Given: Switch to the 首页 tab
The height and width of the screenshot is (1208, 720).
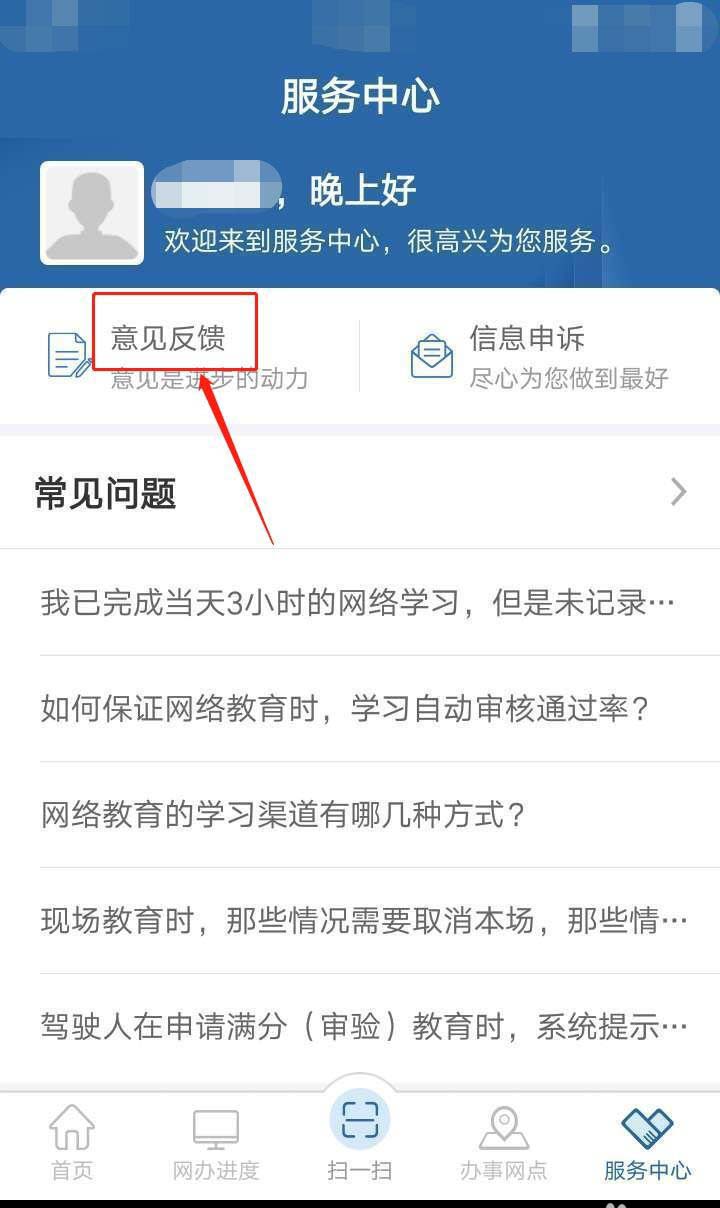Looking at the screenshot, I should click(72, 1143).
